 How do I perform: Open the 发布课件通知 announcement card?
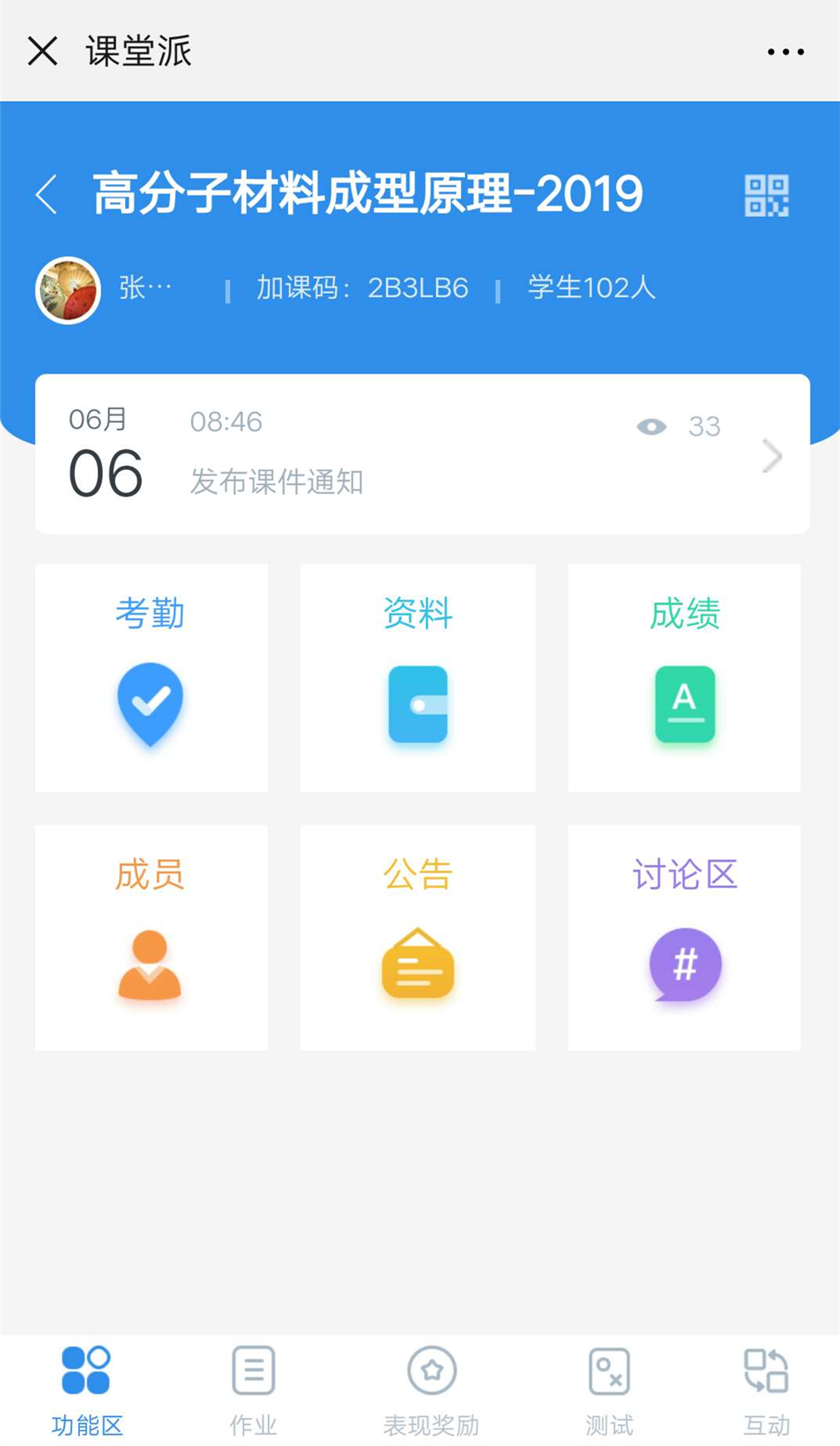click(422, 454)
